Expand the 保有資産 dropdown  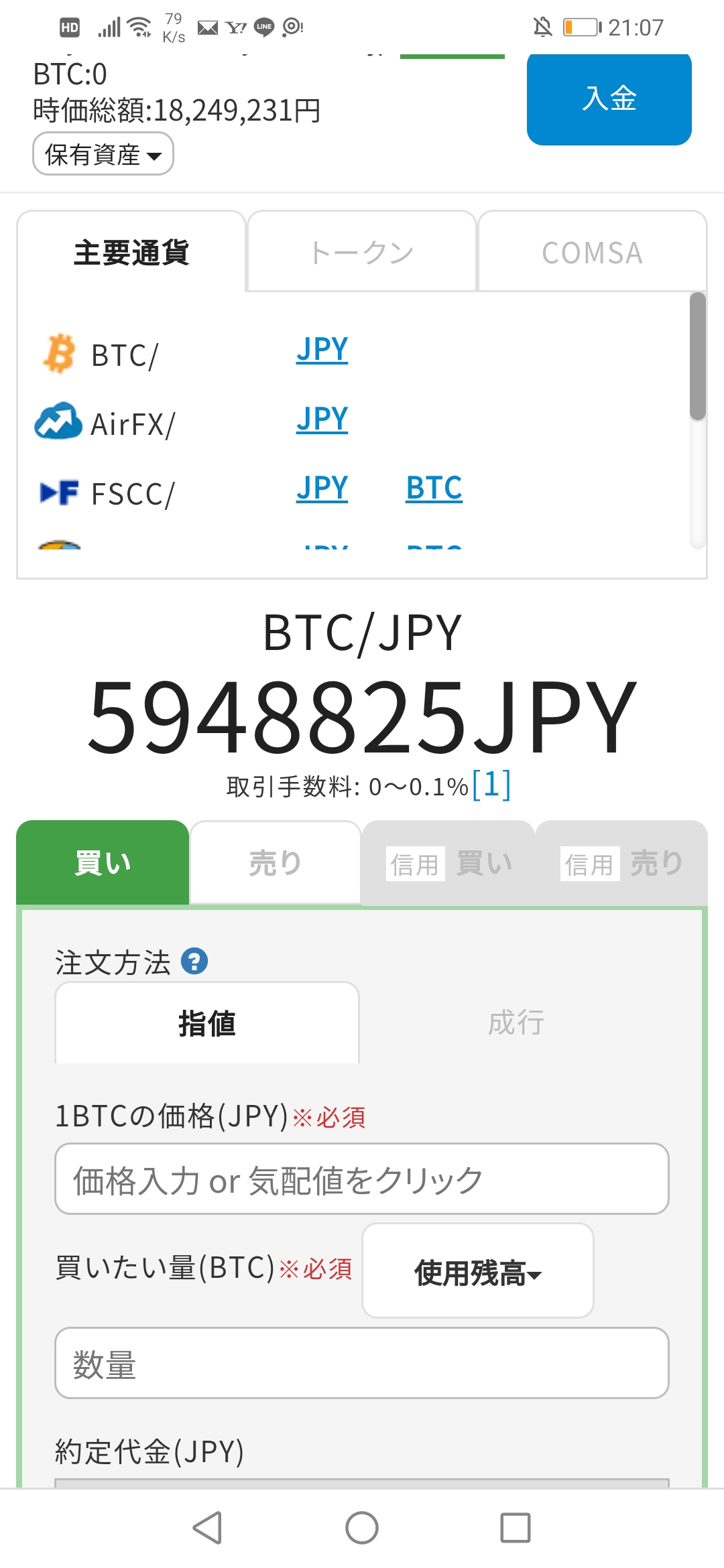[103, 154]
